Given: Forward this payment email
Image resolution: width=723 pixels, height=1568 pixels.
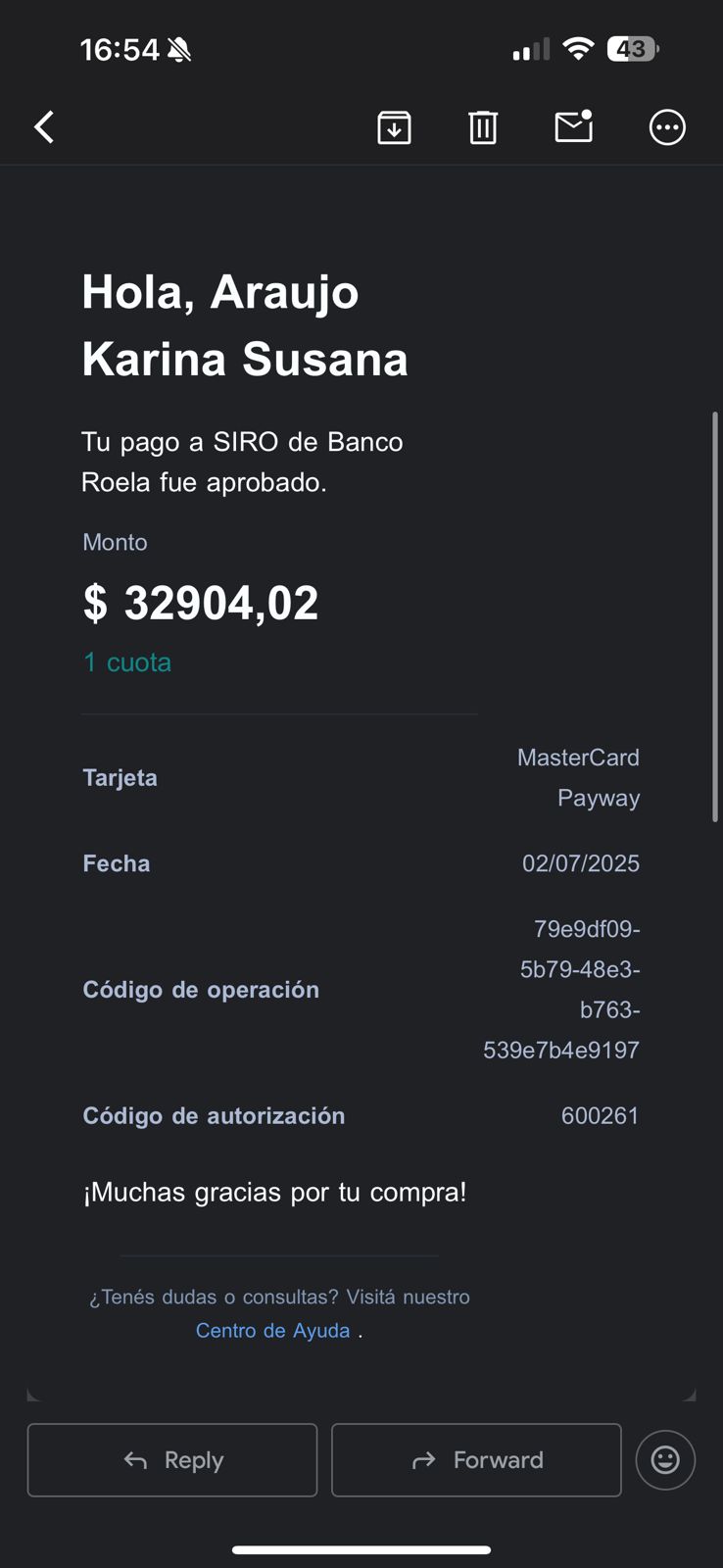Looking at the screenshot, I should click(476, 1460).
